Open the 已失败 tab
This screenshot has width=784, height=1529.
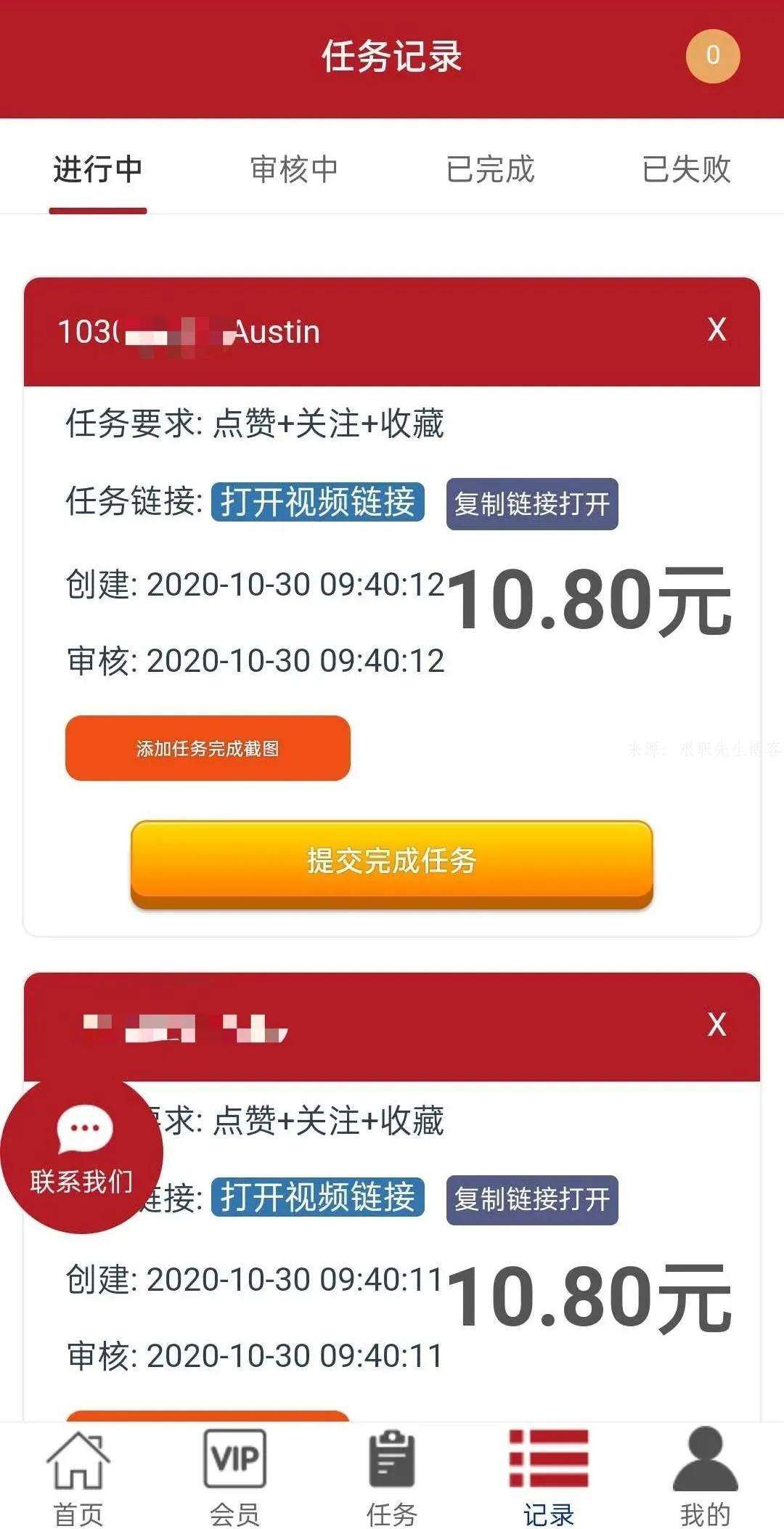click(686, 169)
